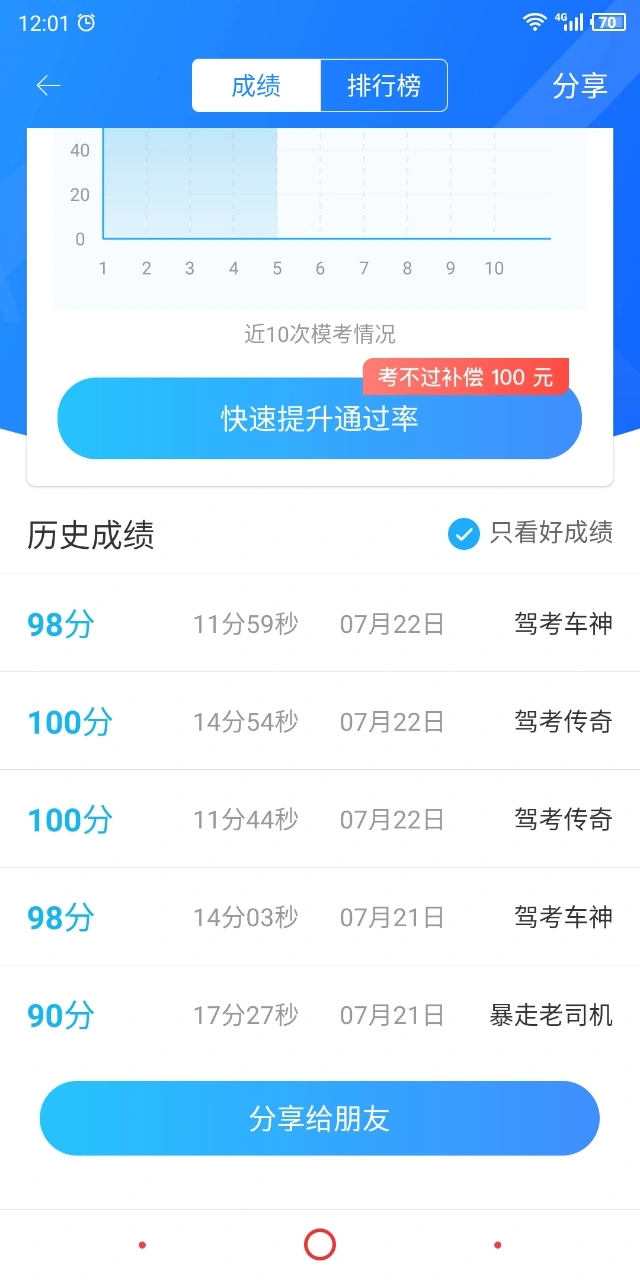This screenshot has width=640, height=1280.
Task: Tap the 分享给朋友 button
Action: (319, 1118)
